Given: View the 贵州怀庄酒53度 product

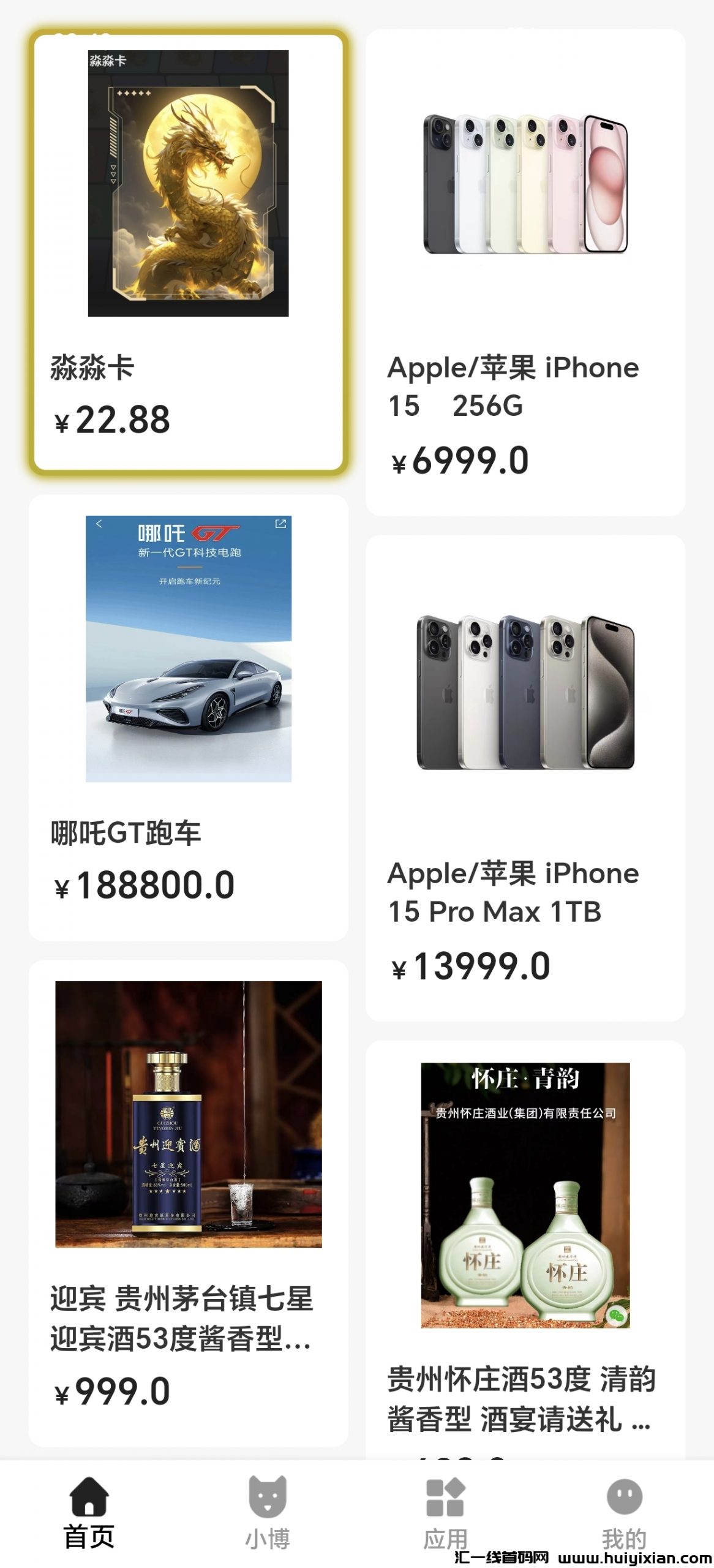Looking at the screenshot, I should (x=525, y=1243).
